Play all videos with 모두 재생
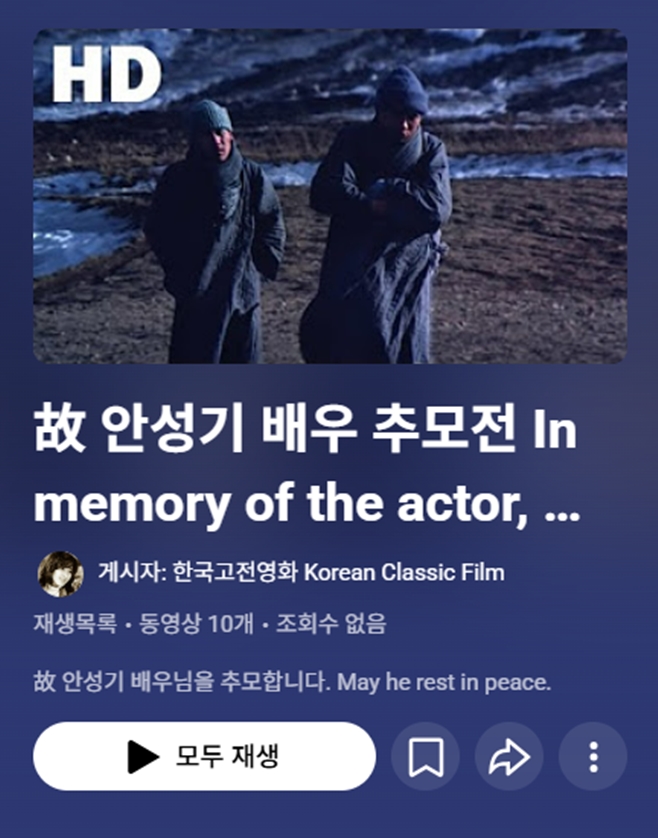 tap(204, 757)
